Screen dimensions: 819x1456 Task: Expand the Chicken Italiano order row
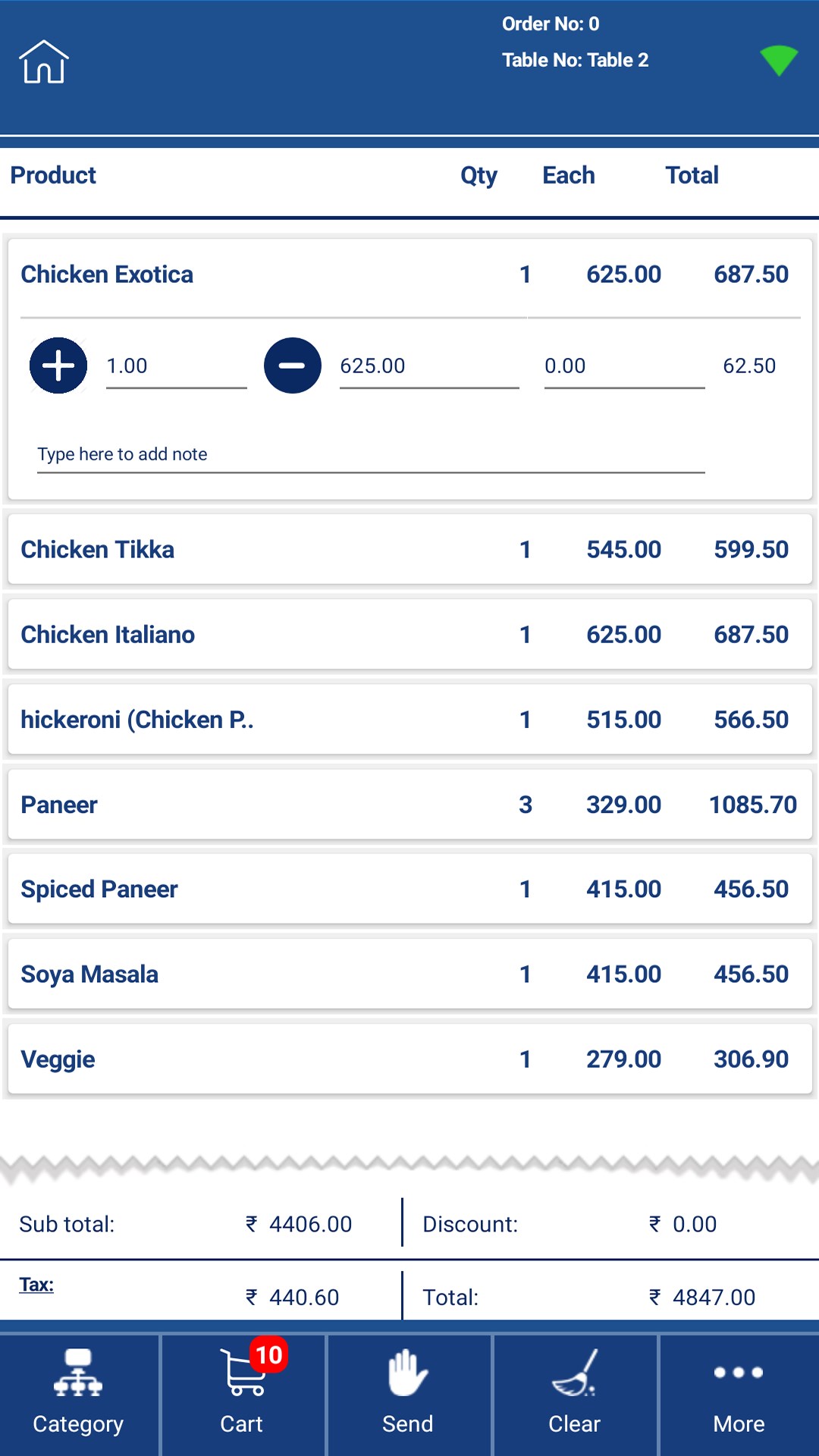[409, 635]
